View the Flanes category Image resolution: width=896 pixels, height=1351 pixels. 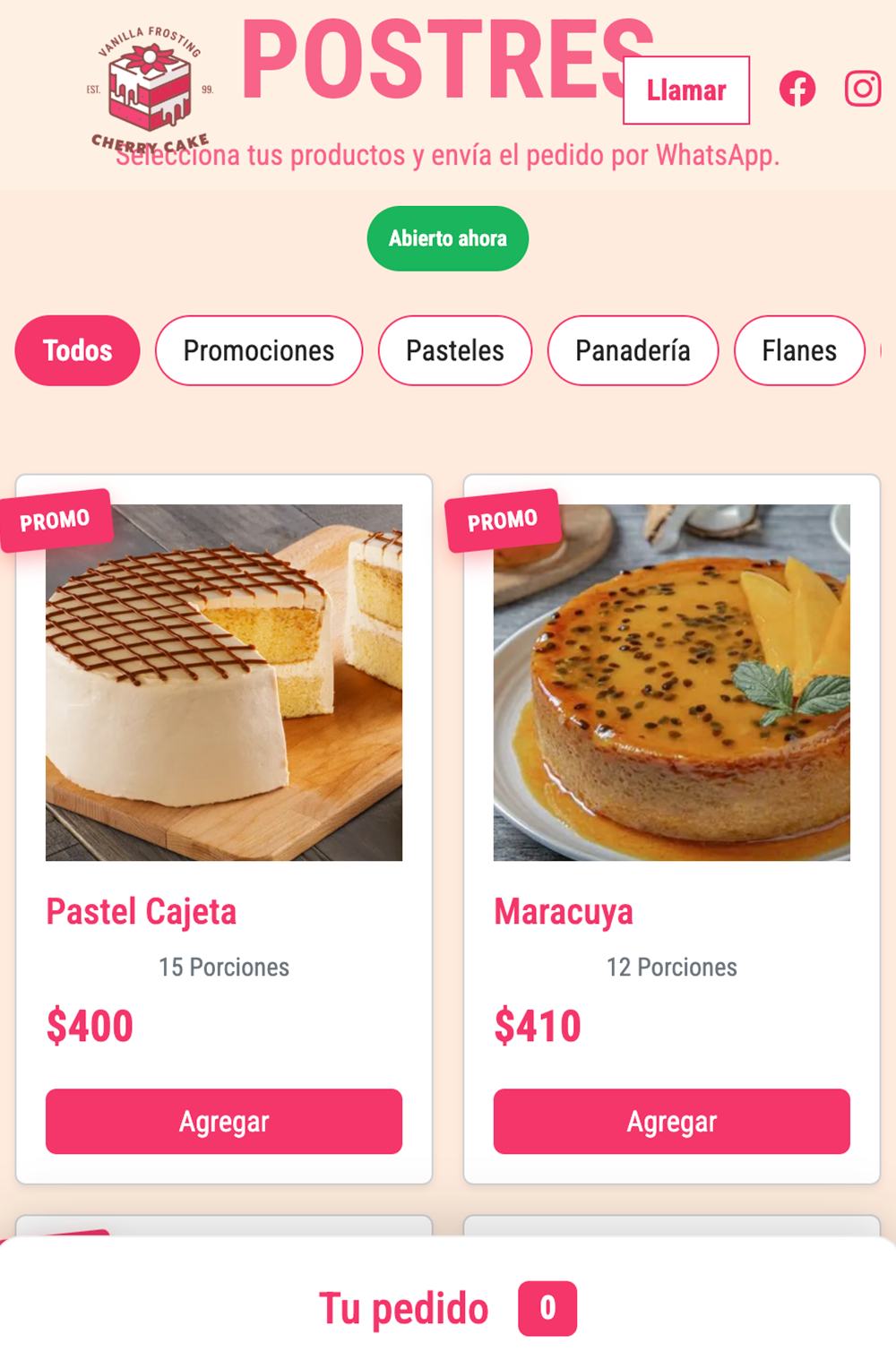click(x=799, y=350)
